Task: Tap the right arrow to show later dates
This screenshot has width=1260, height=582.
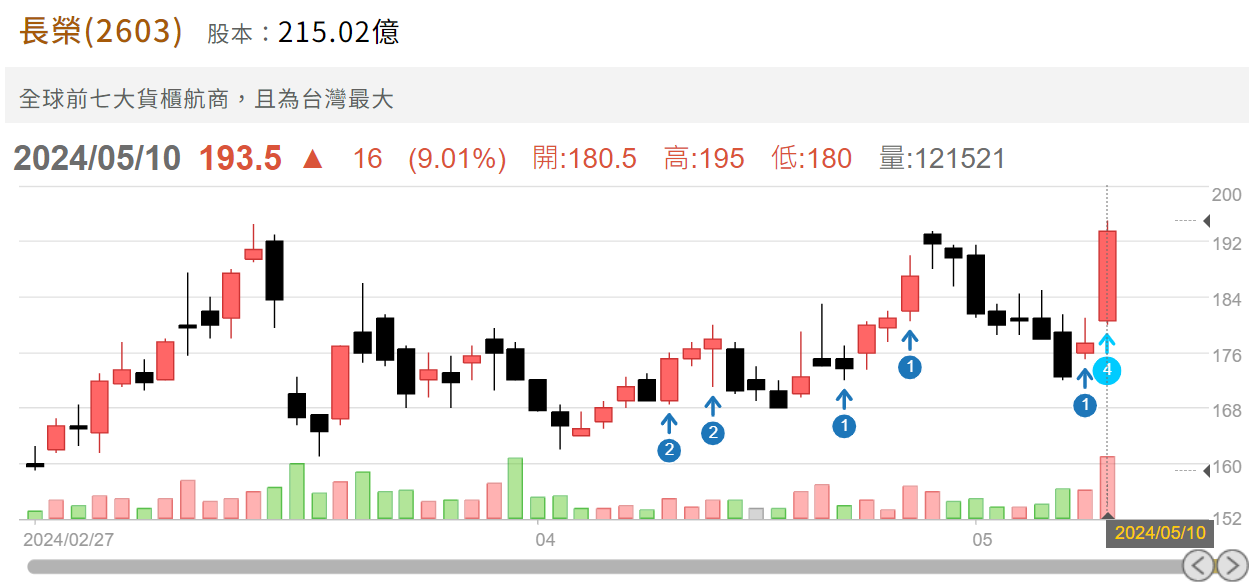Action: pos(1232,566)
